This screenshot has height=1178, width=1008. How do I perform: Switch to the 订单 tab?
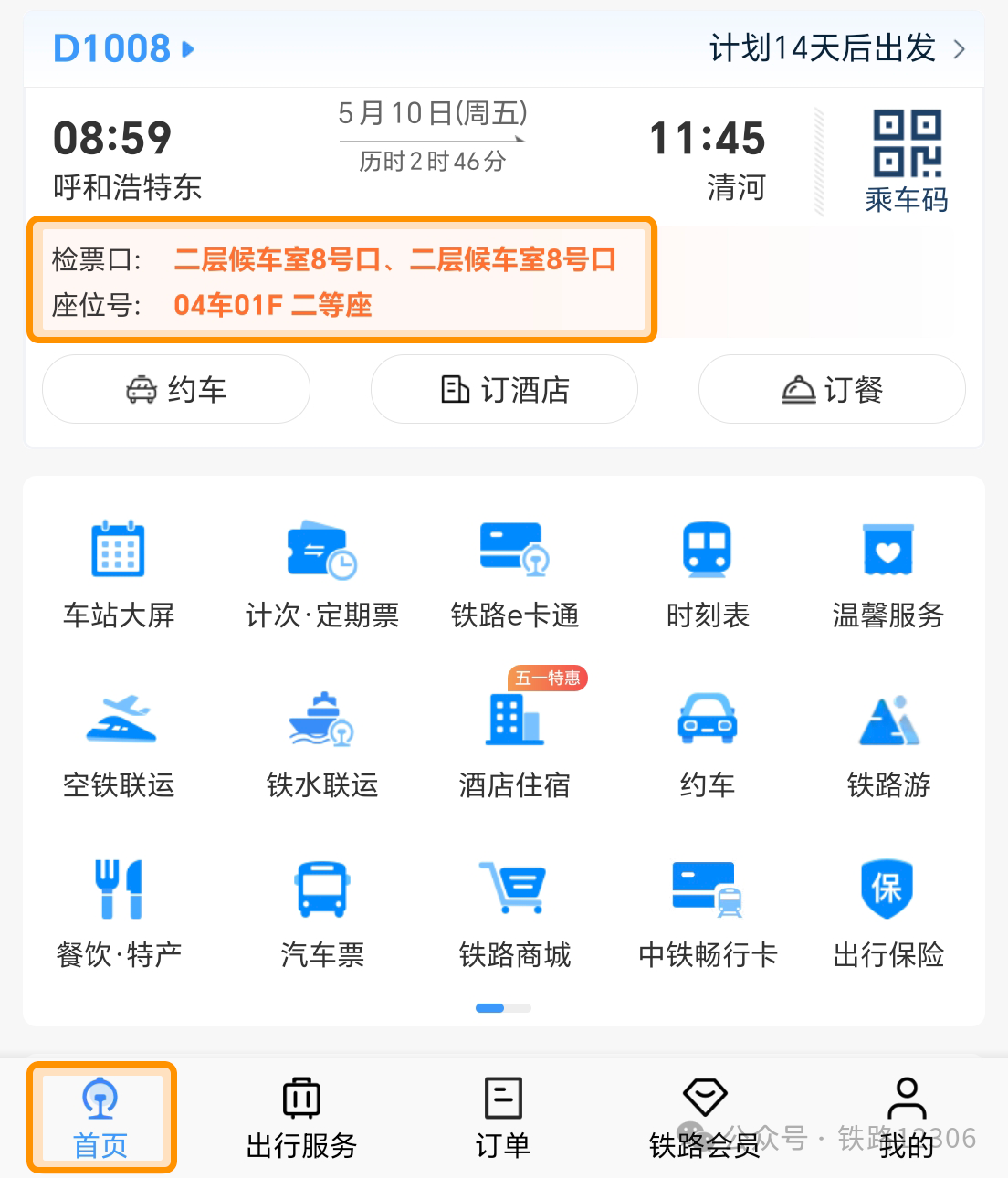[502, 1118]
